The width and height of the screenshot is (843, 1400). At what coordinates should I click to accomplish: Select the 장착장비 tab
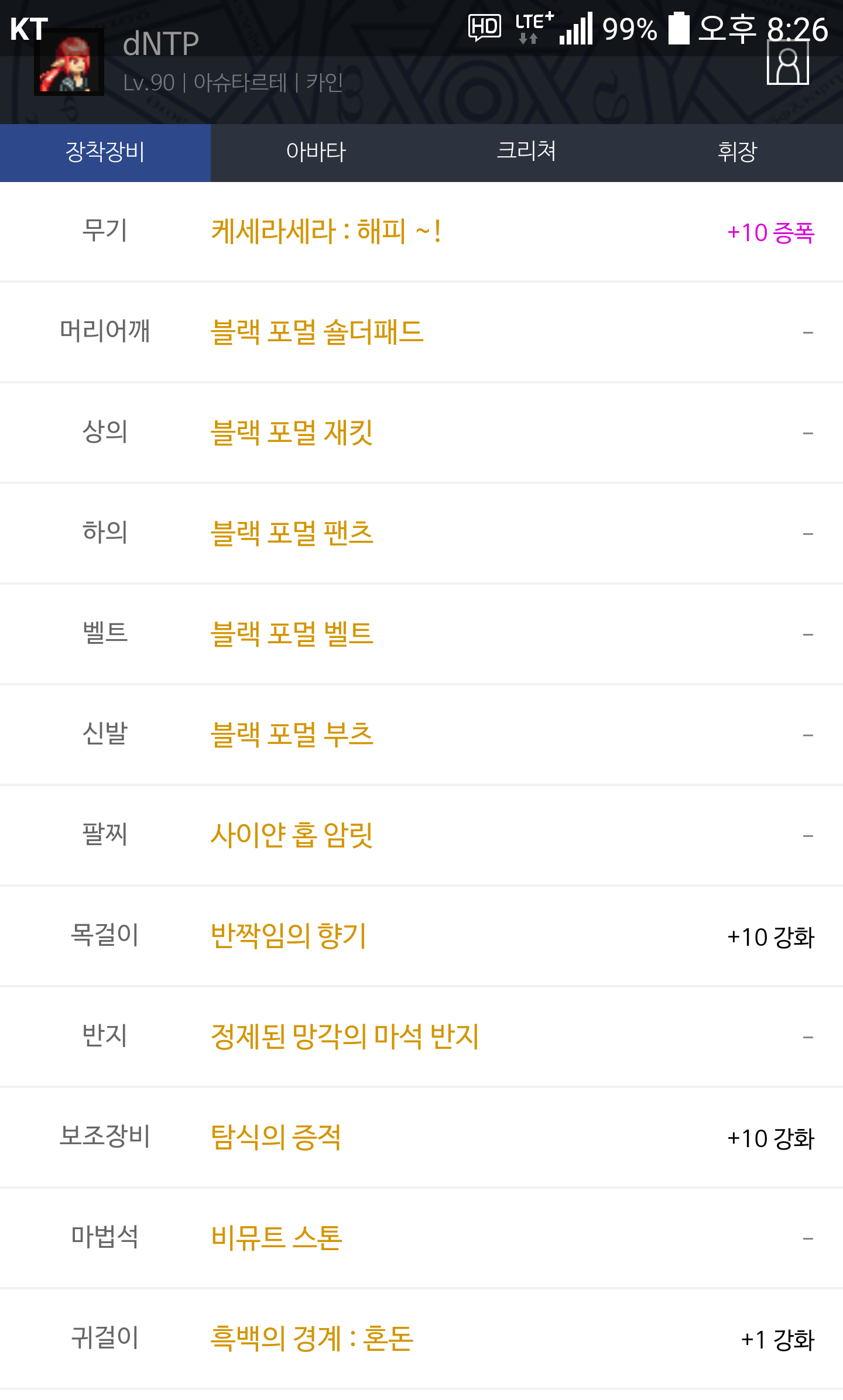pos(105,152)
